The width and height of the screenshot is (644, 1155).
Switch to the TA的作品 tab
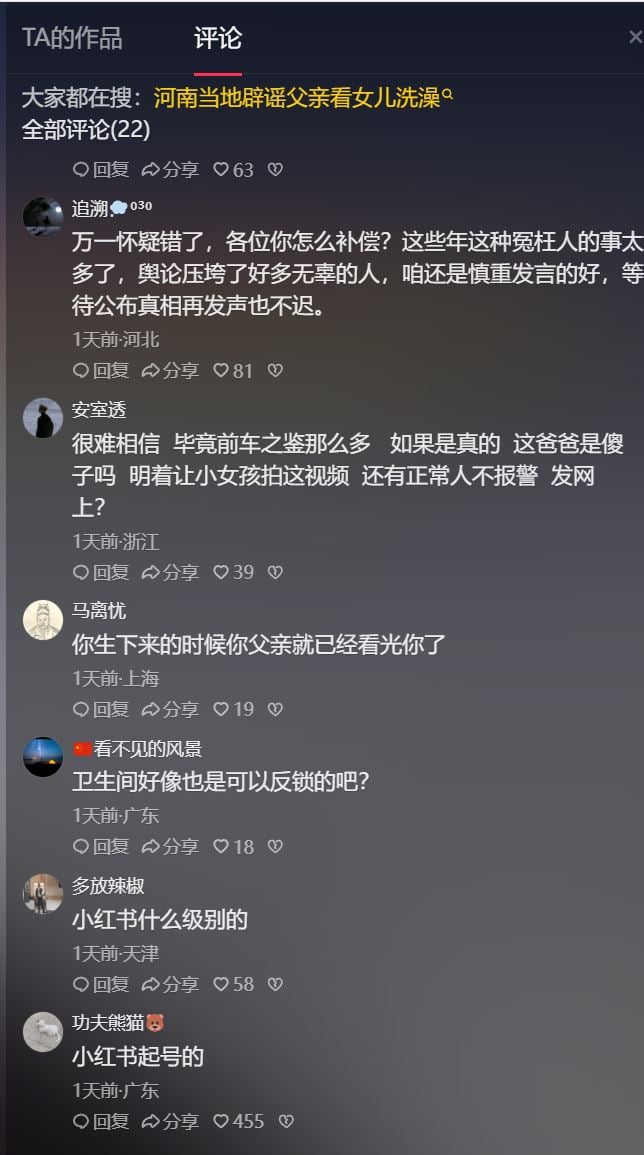[72, 38]
